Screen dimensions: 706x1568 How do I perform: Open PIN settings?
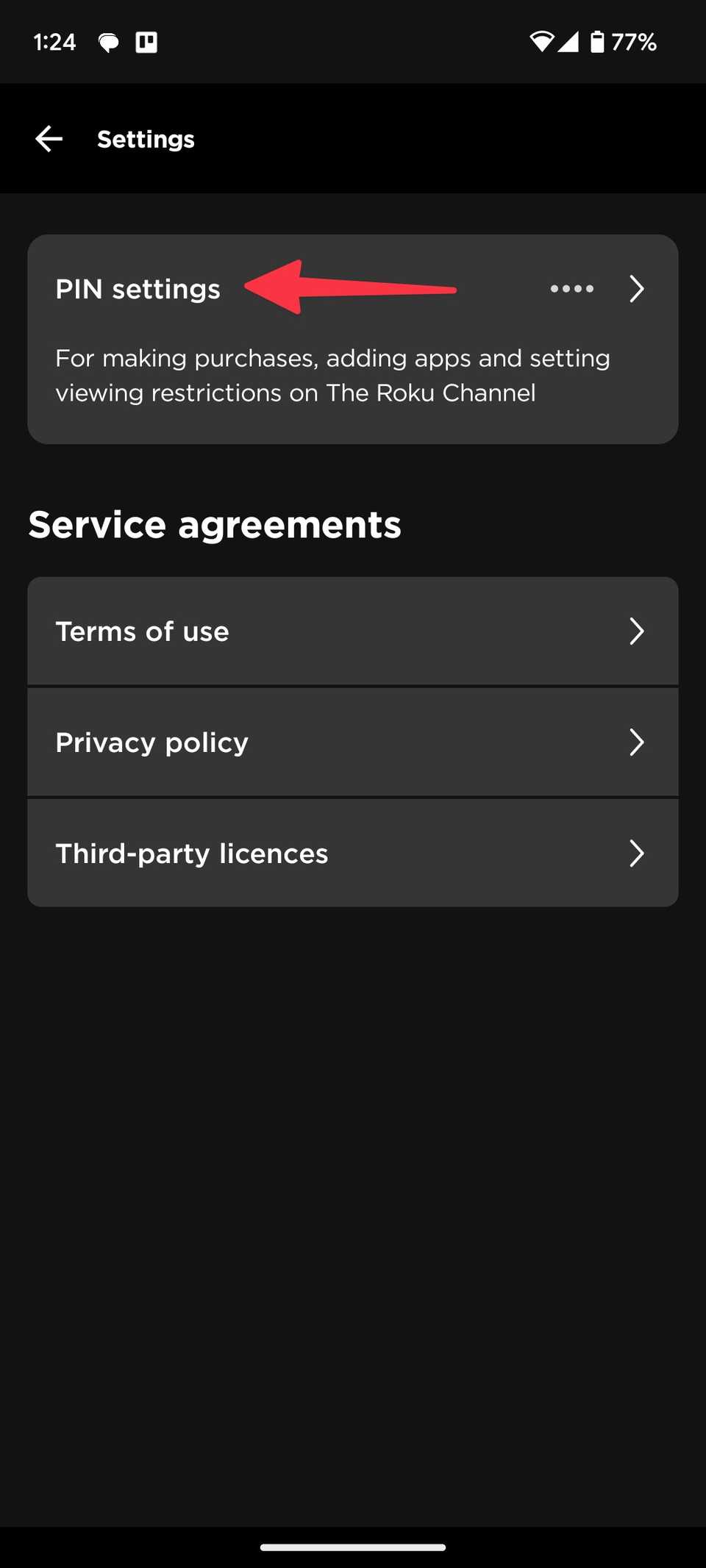point(138,289)
